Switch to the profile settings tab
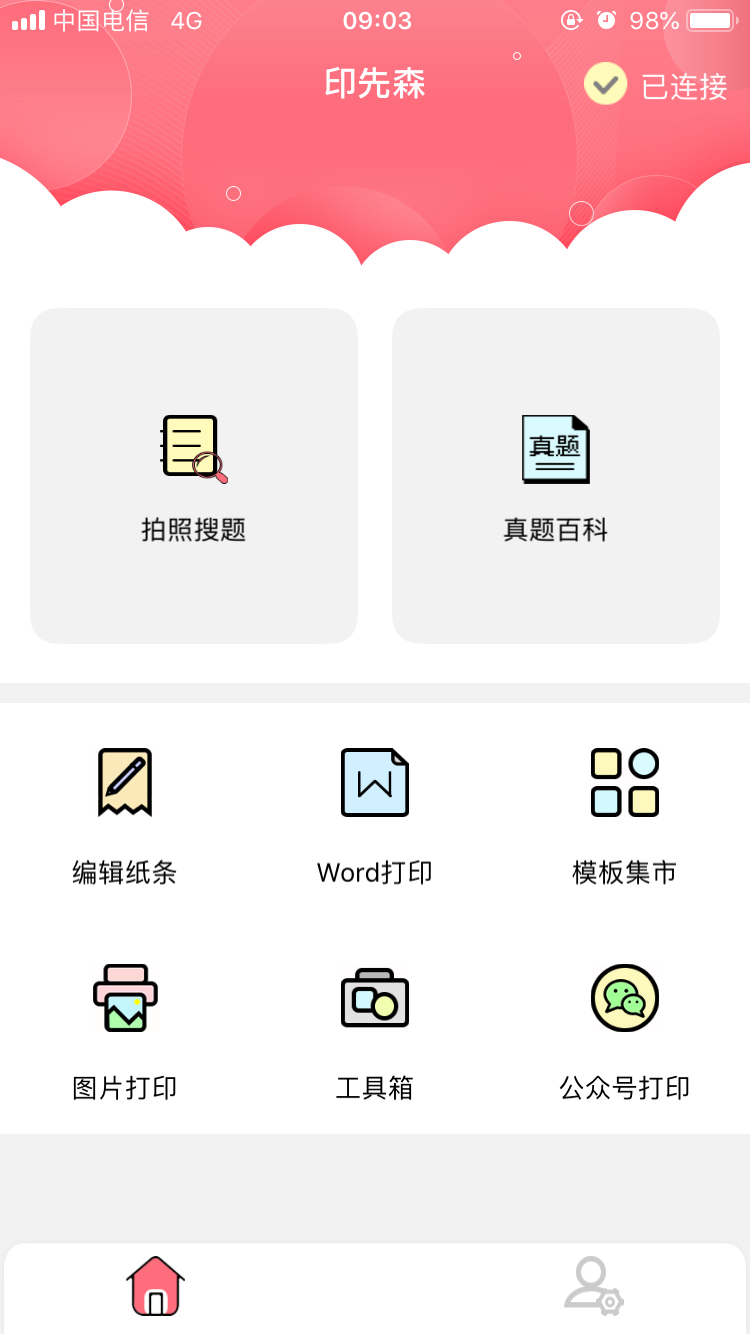This screenshot has height=1334, width=750. (x=593, y=1286)
